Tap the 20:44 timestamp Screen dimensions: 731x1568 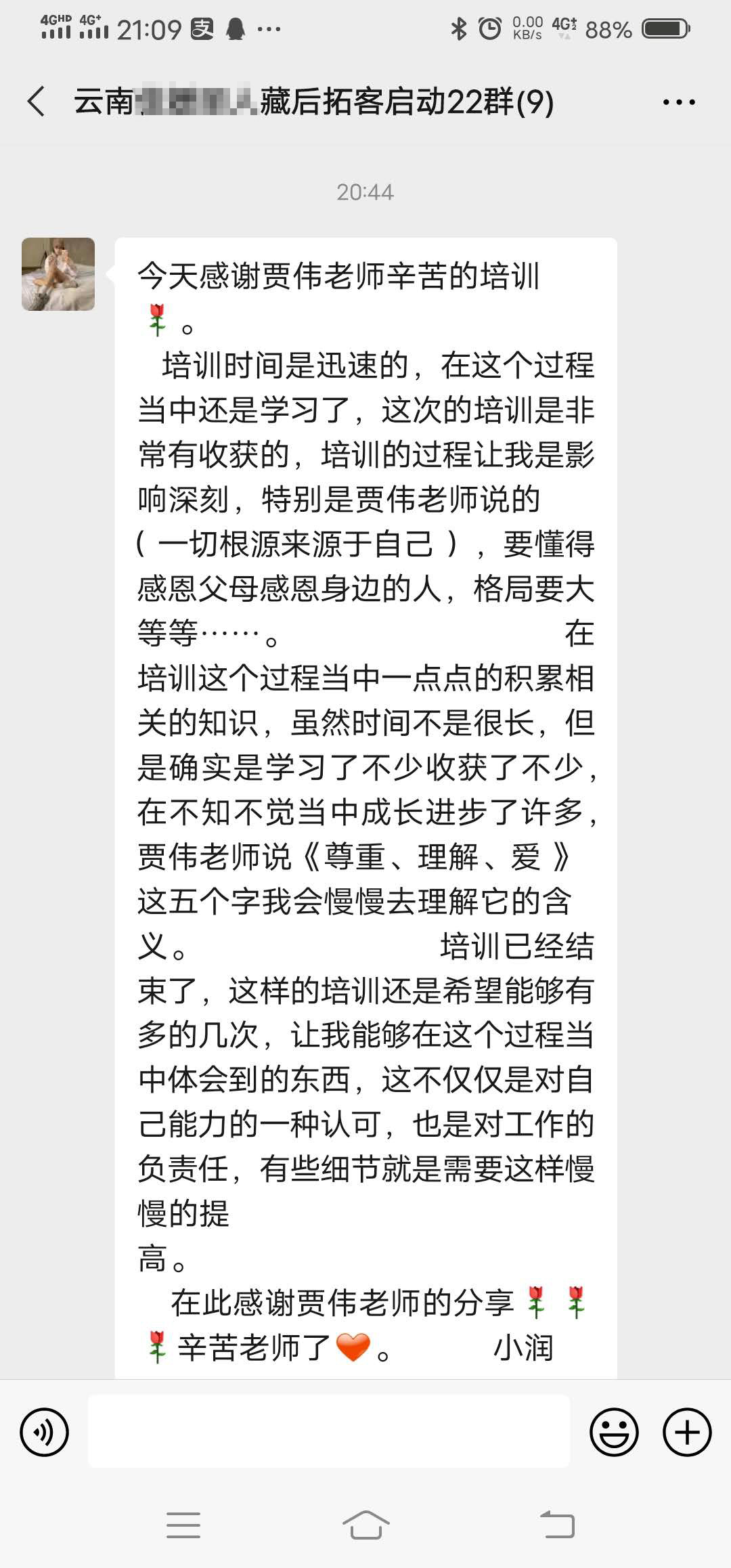tap(365, 192)
